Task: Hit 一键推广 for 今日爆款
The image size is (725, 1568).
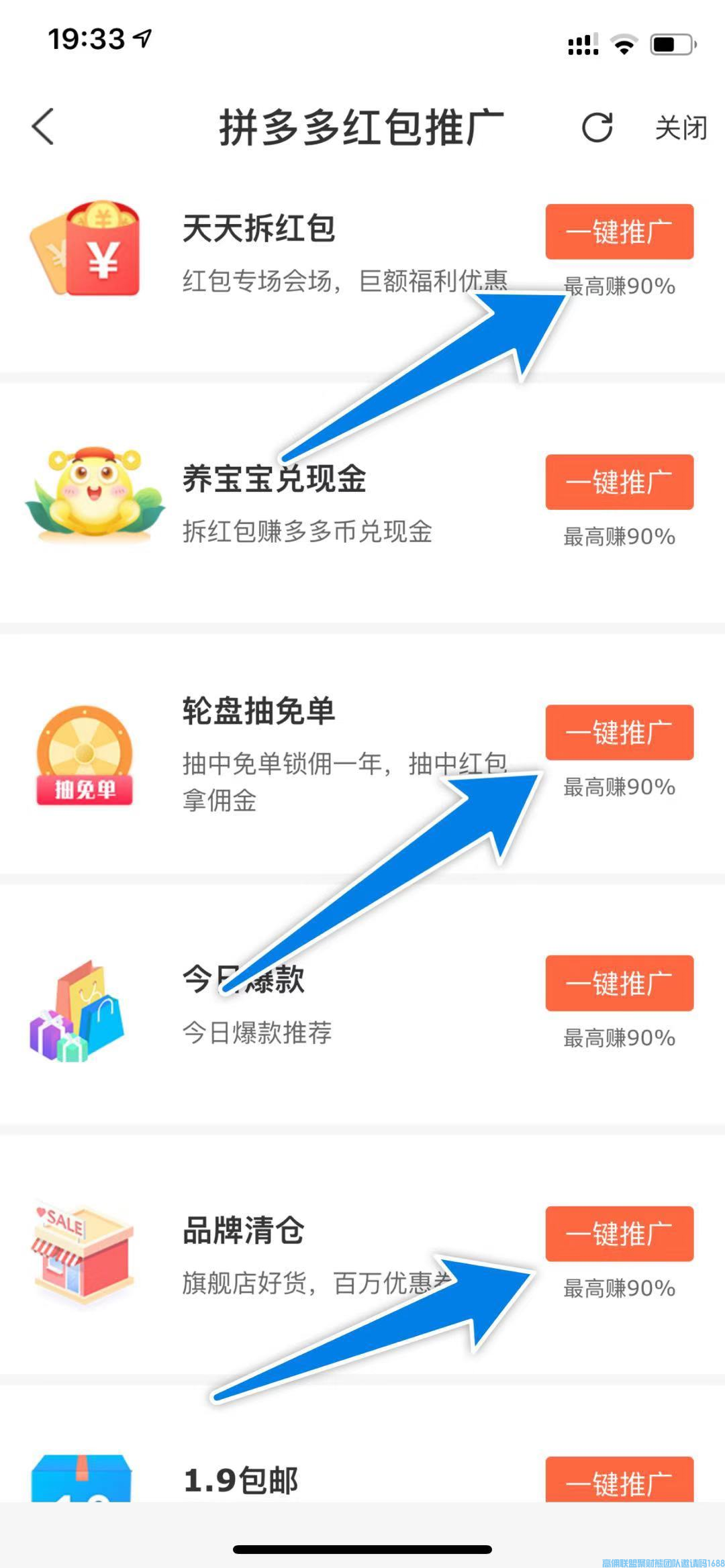Action: [619, 983]
